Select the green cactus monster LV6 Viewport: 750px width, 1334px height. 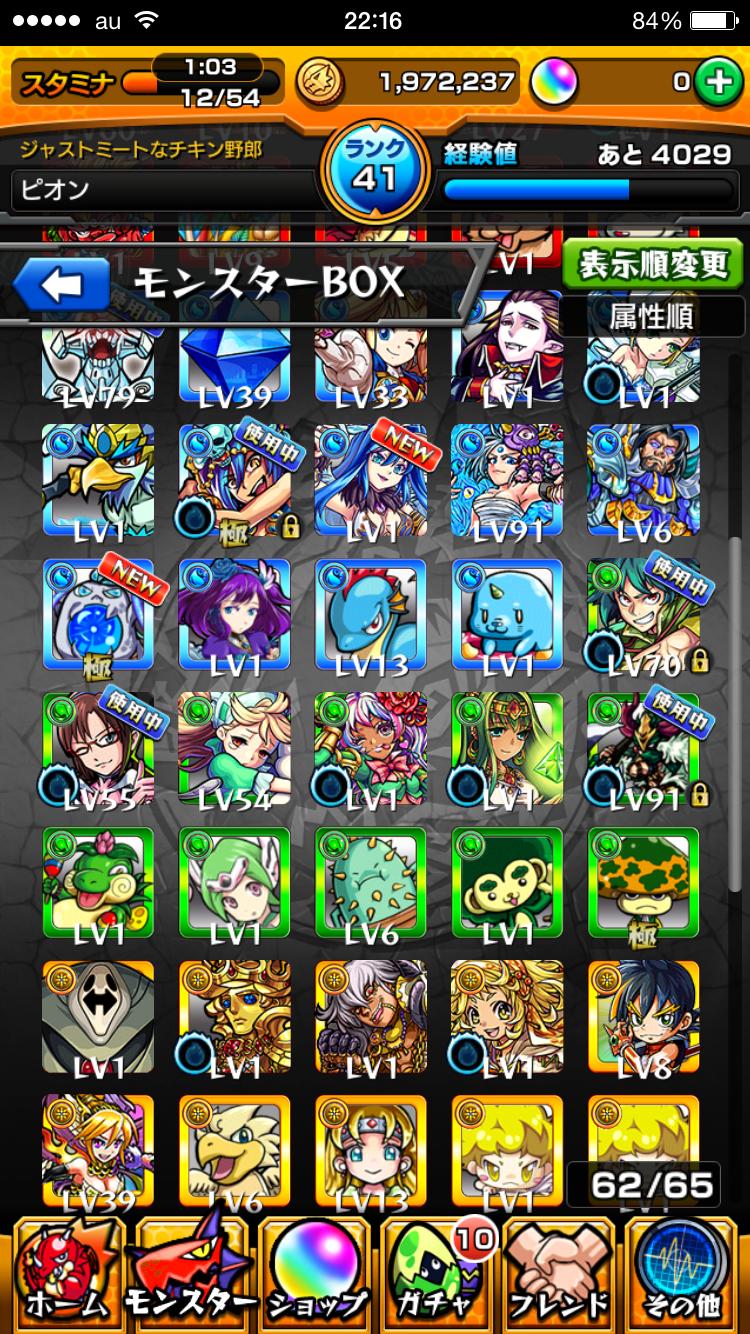pyautogui.click(x=371, y=884)
